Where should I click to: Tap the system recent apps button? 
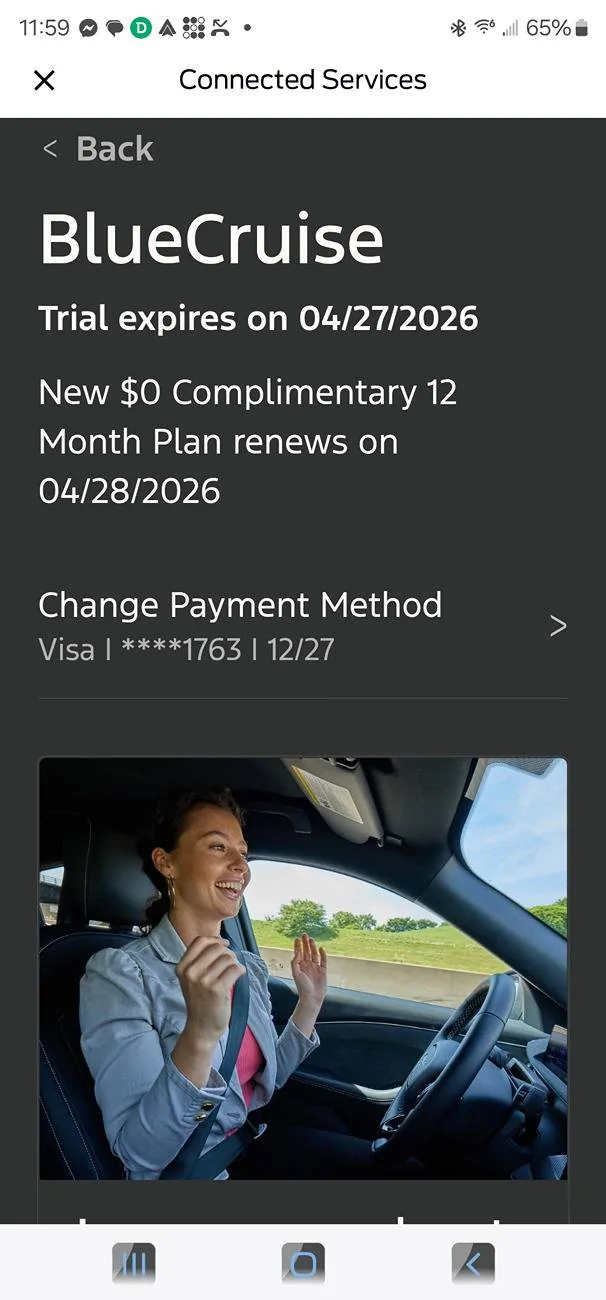point(133,1263)
